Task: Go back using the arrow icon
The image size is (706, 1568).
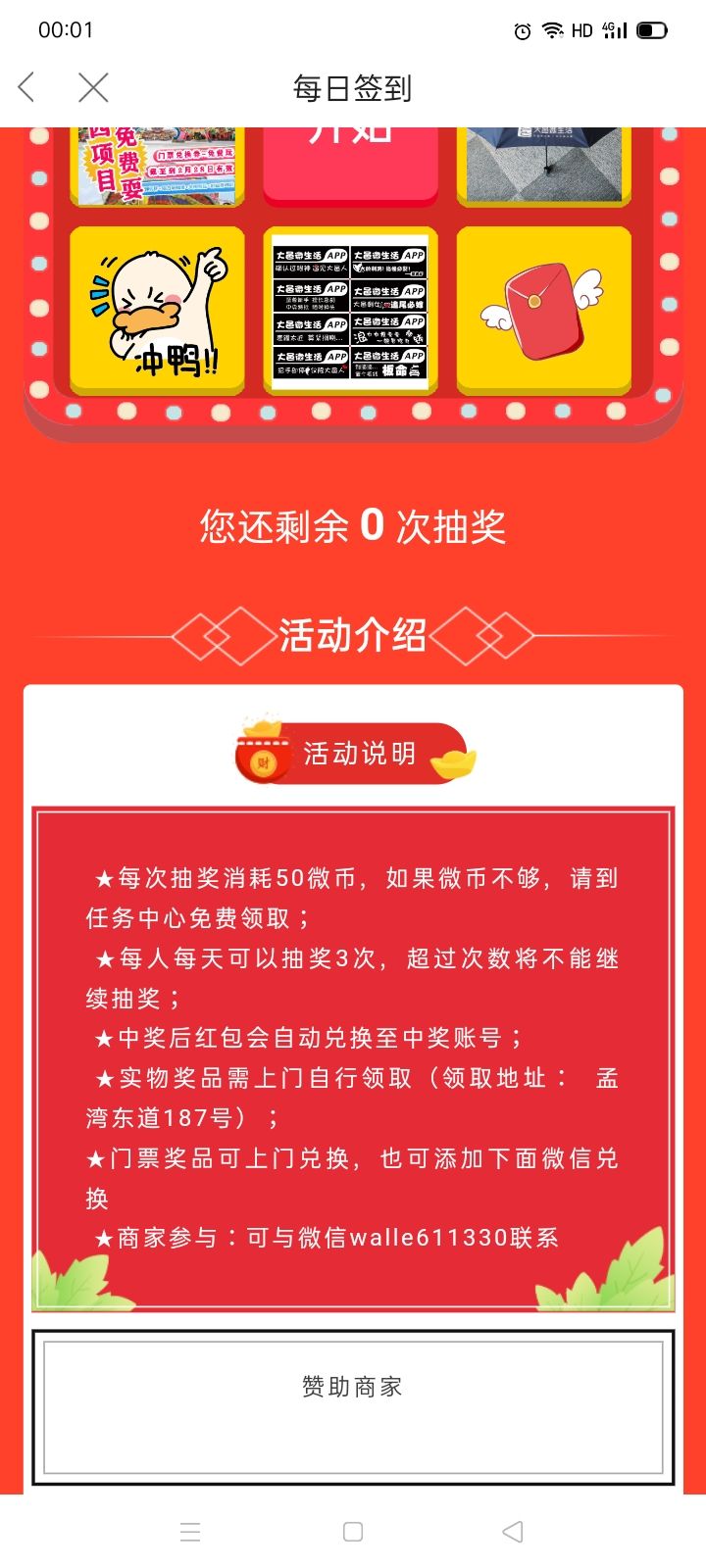Action: point(27,88)
